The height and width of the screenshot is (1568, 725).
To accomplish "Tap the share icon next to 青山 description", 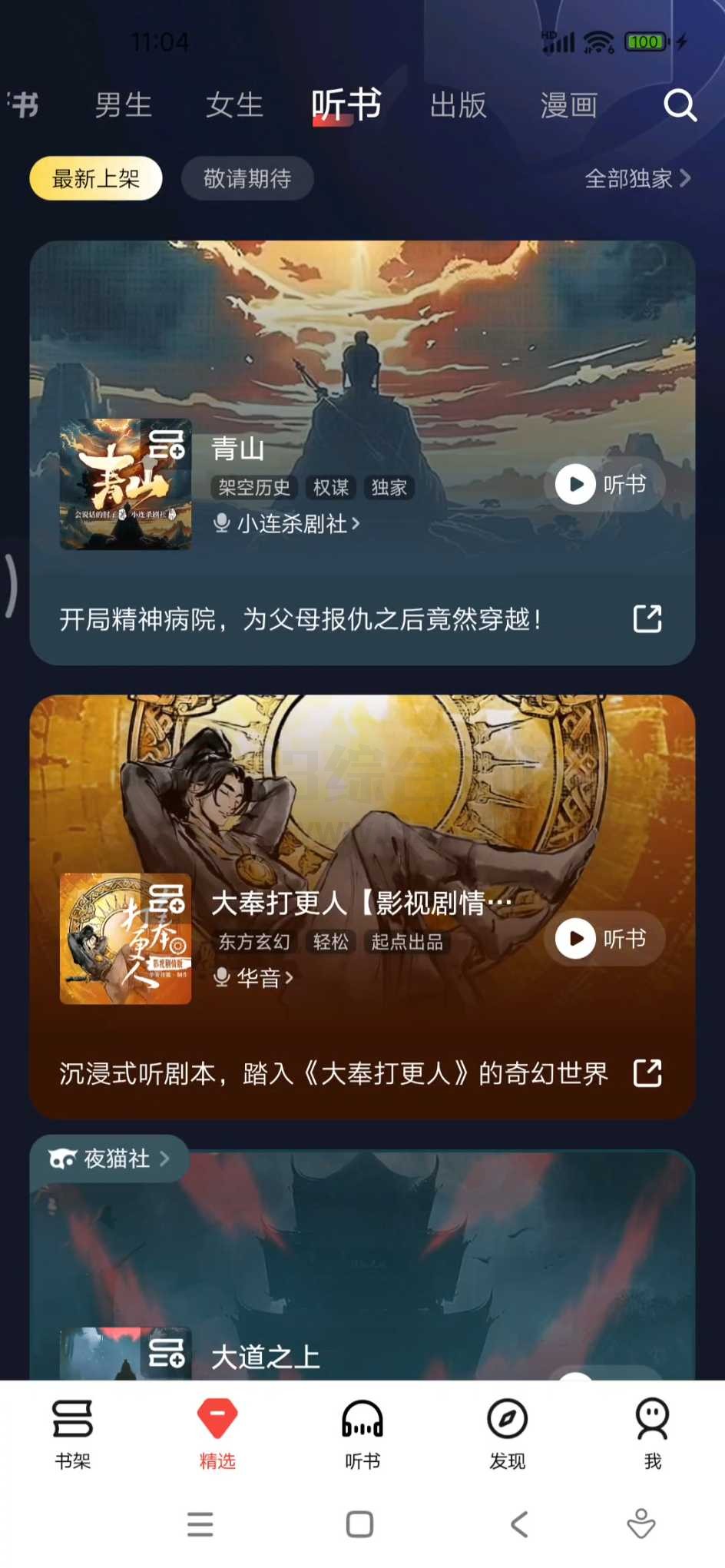I will click(647, 619).
